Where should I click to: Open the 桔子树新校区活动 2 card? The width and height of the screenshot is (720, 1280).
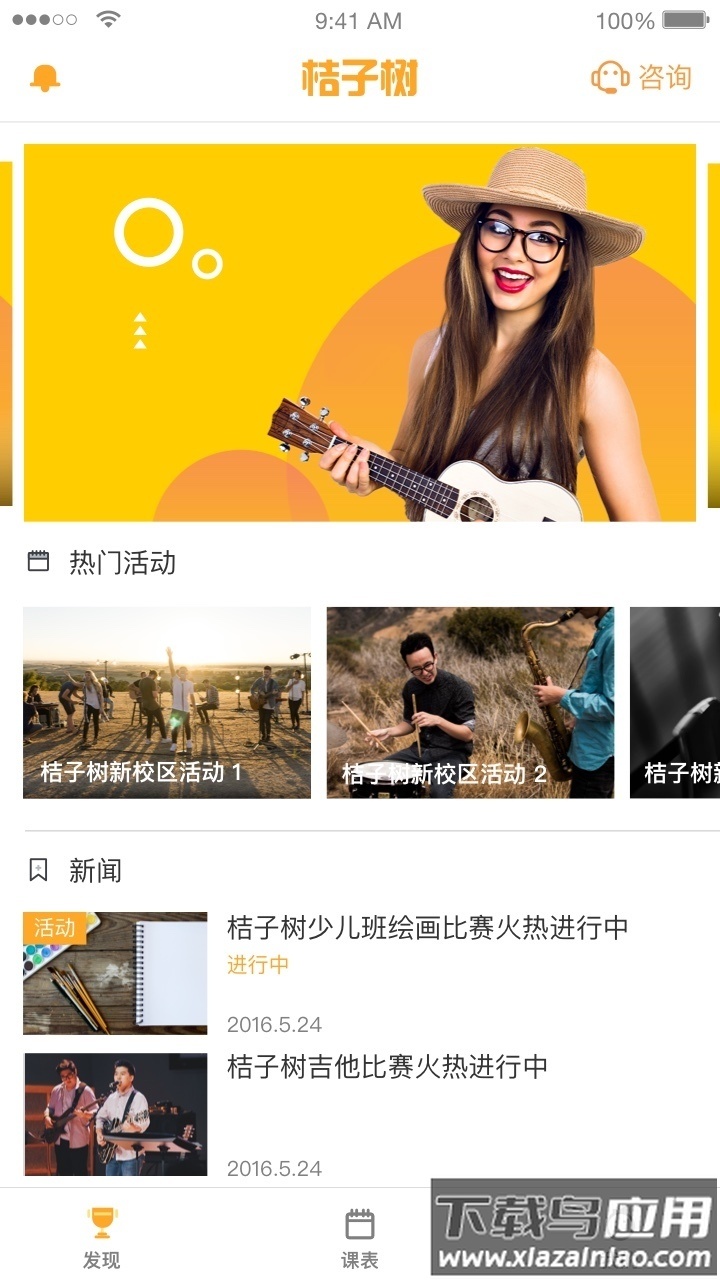point(470,702)
